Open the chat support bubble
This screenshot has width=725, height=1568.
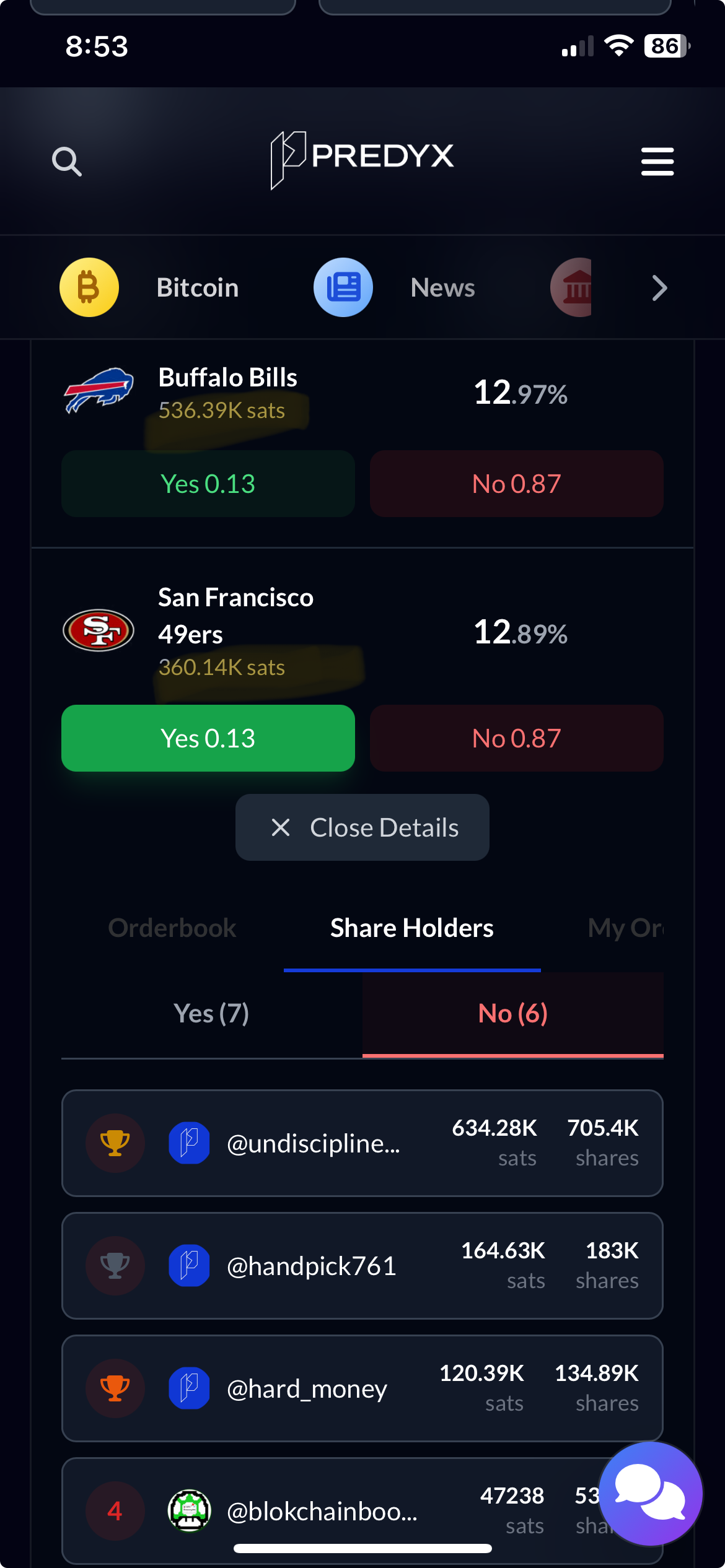[651, 1494]
